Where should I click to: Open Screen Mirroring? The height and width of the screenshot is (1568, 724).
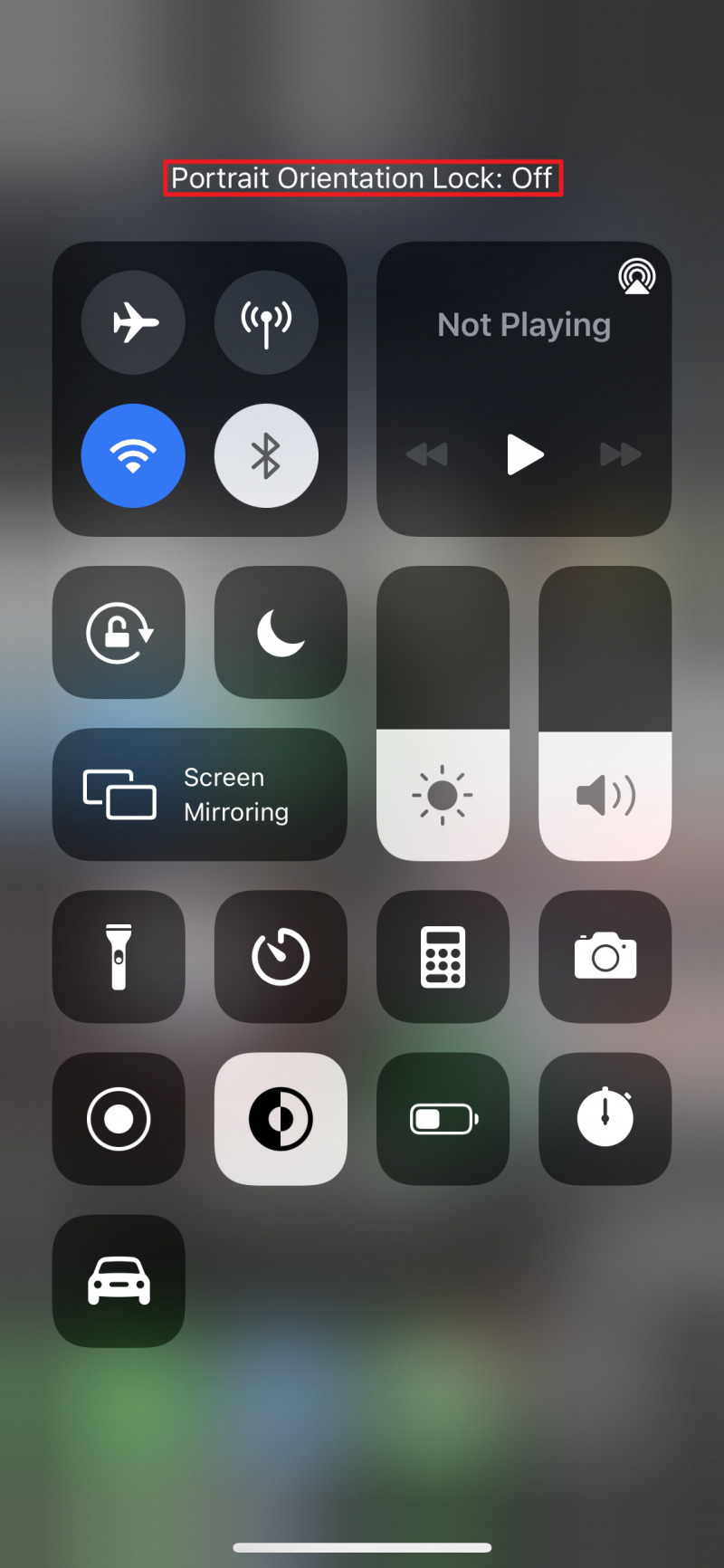199,794
